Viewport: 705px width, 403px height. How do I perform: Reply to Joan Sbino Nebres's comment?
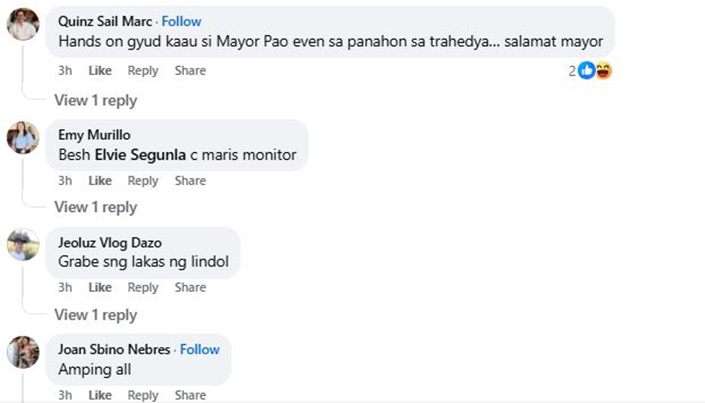click(x=143, y=395)
